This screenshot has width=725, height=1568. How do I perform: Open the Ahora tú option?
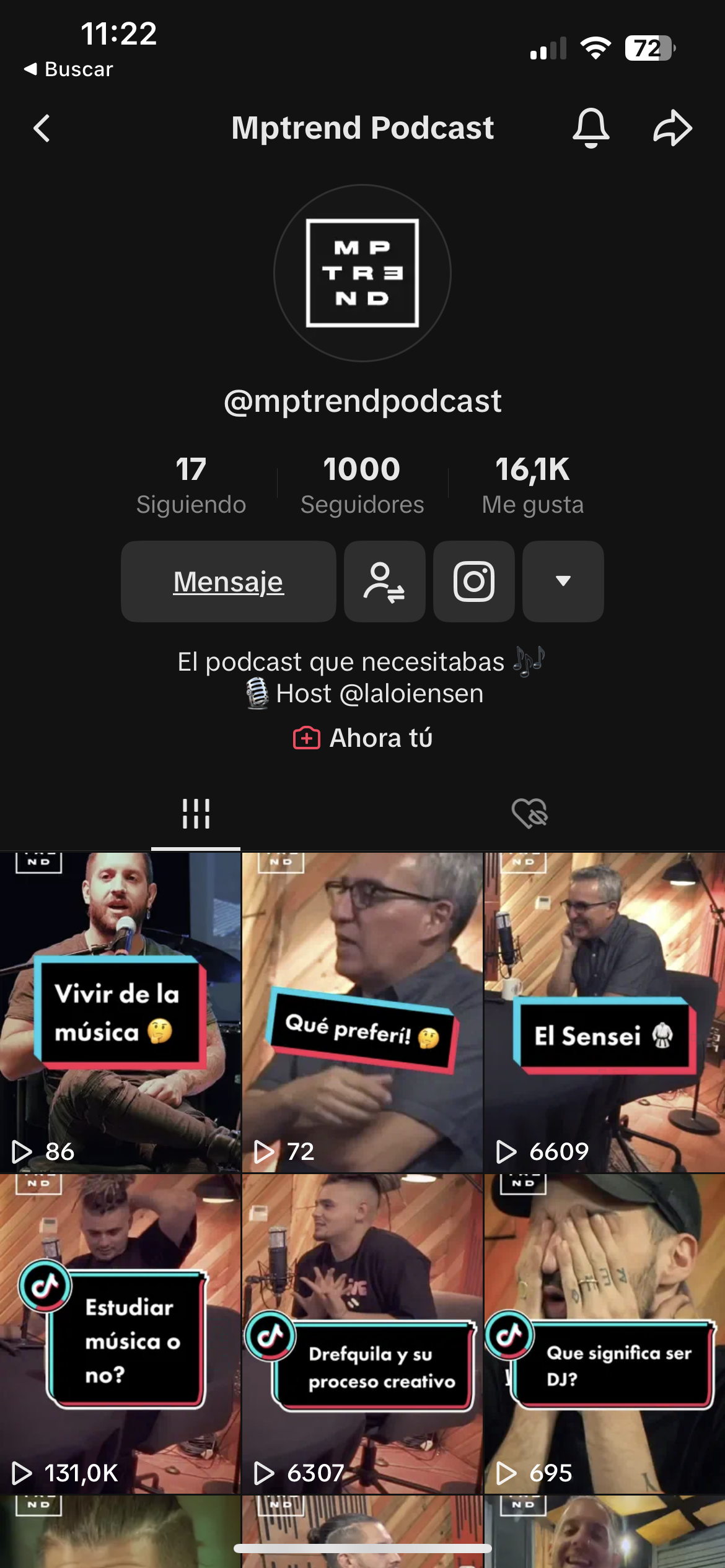(363, 738)
